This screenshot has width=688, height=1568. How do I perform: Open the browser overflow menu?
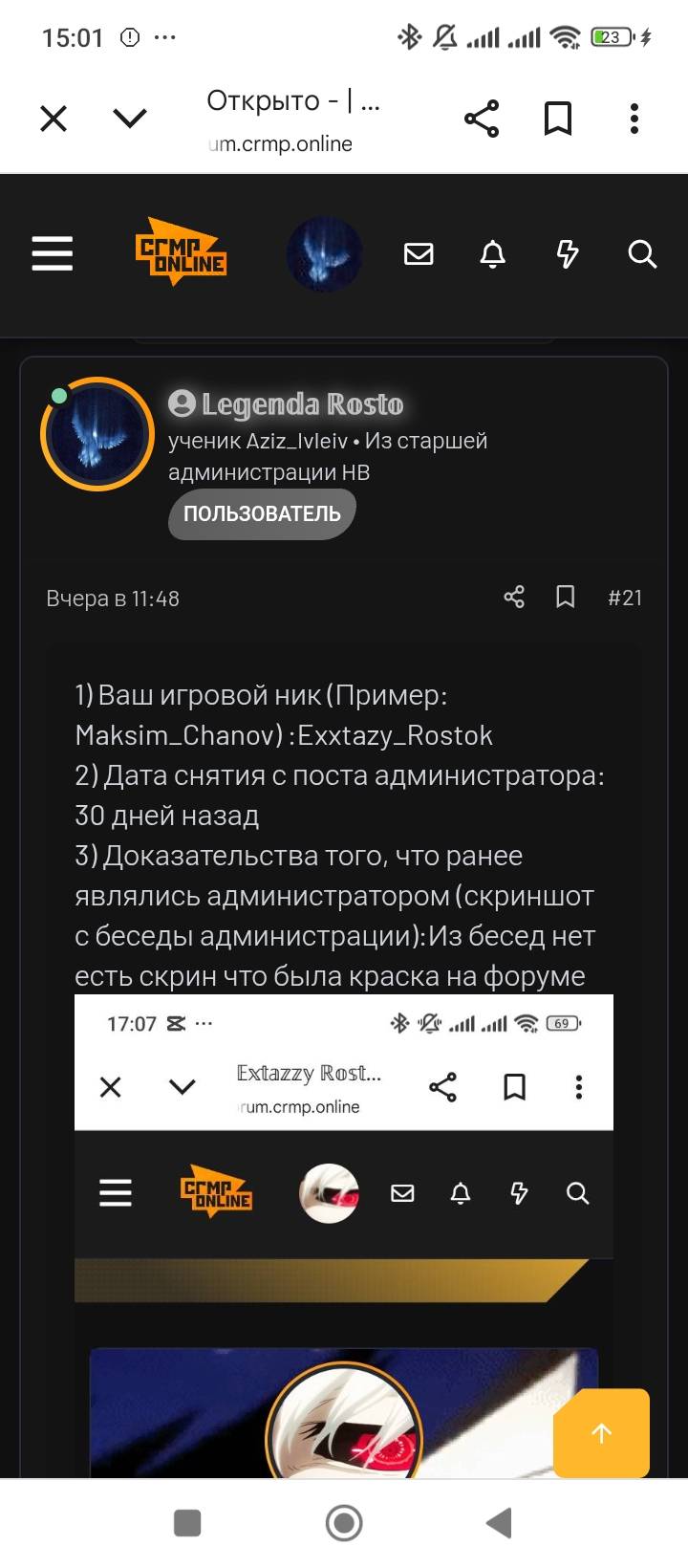634,119
